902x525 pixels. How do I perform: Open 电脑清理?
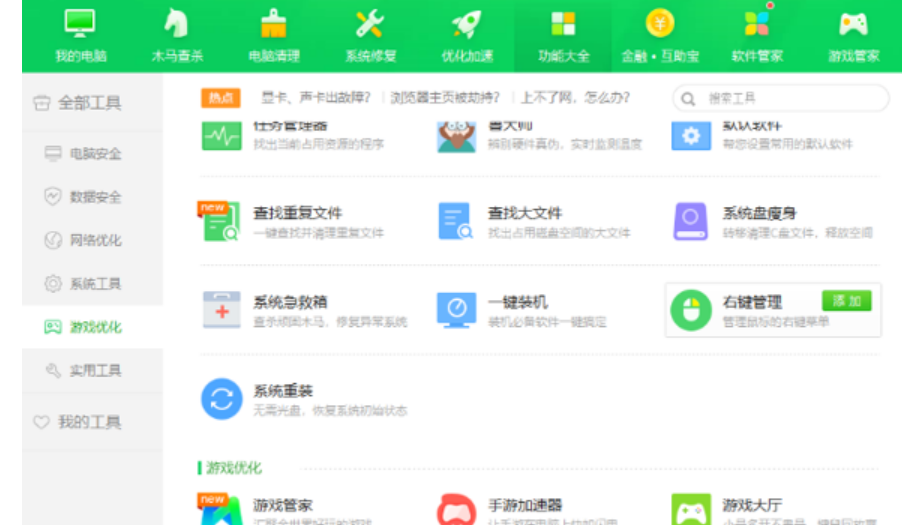coord(273,36)
